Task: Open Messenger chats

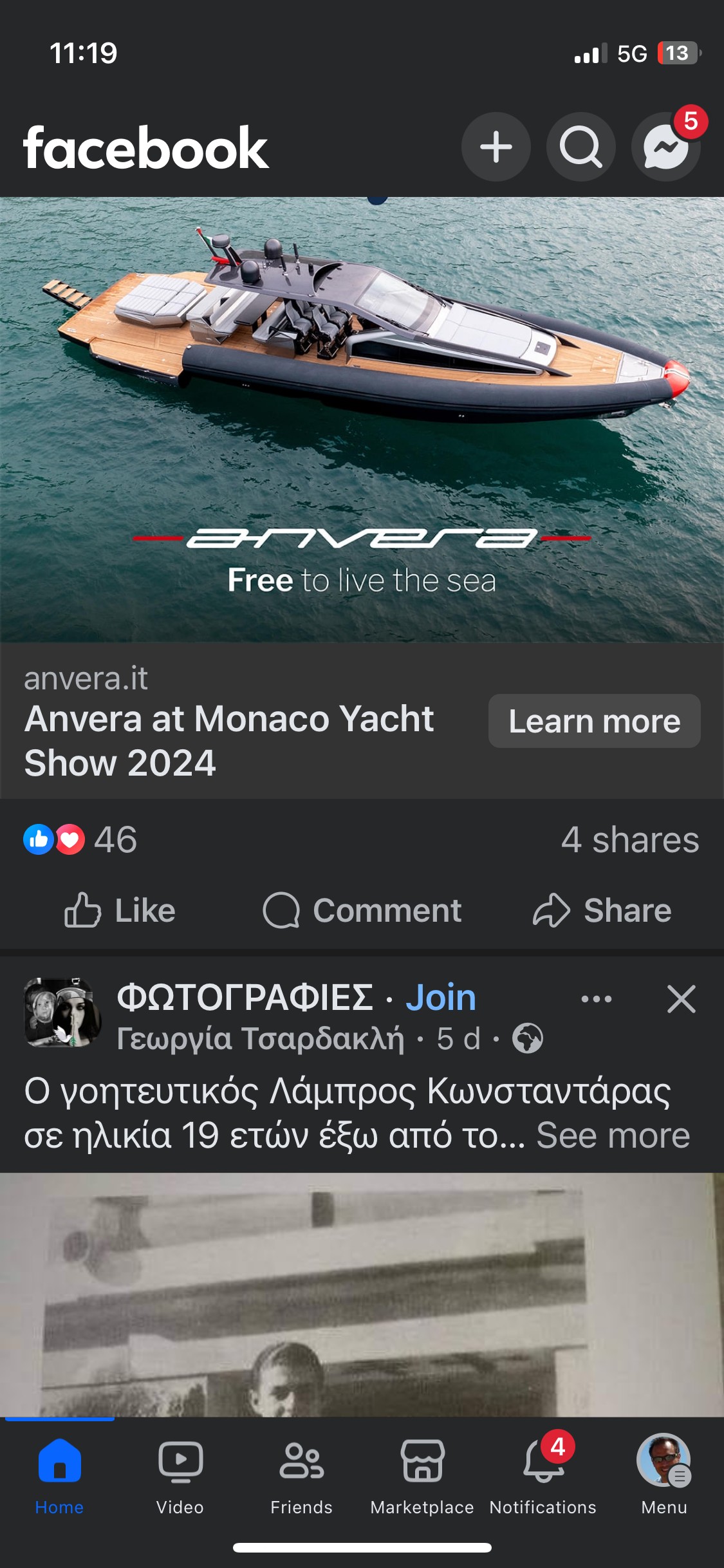Action: click(x=665, y=147)
